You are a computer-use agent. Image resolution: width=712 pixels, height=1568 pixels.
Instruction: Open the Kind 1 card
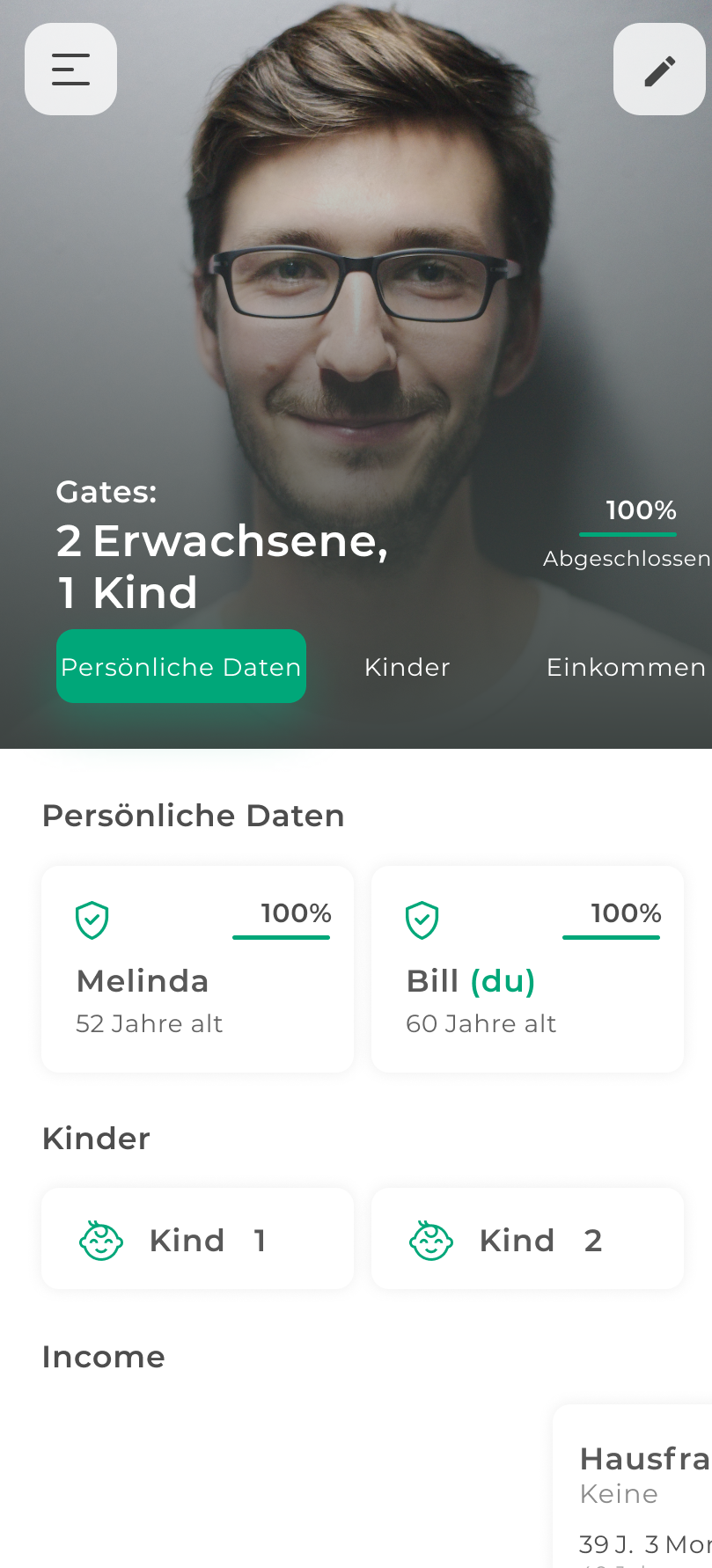click(197, 1239)
